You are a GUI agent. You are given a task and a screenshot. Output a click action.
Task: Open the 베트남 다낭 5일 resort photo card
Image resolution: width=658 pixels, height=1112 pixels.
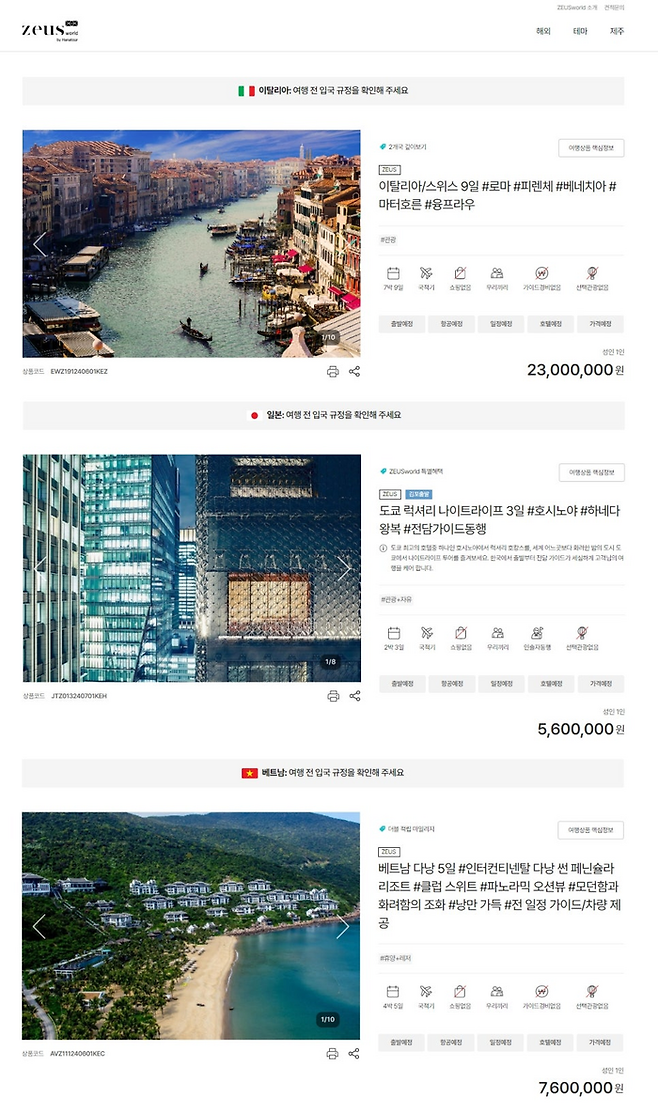pos(190,926)
